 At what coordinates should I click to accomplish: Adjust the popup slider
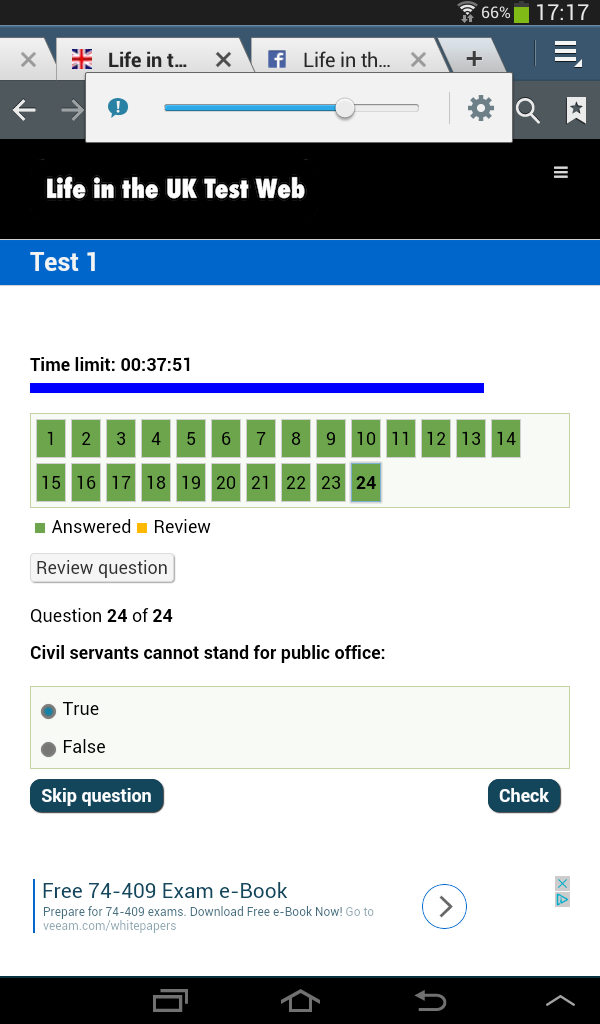(345, 108)
